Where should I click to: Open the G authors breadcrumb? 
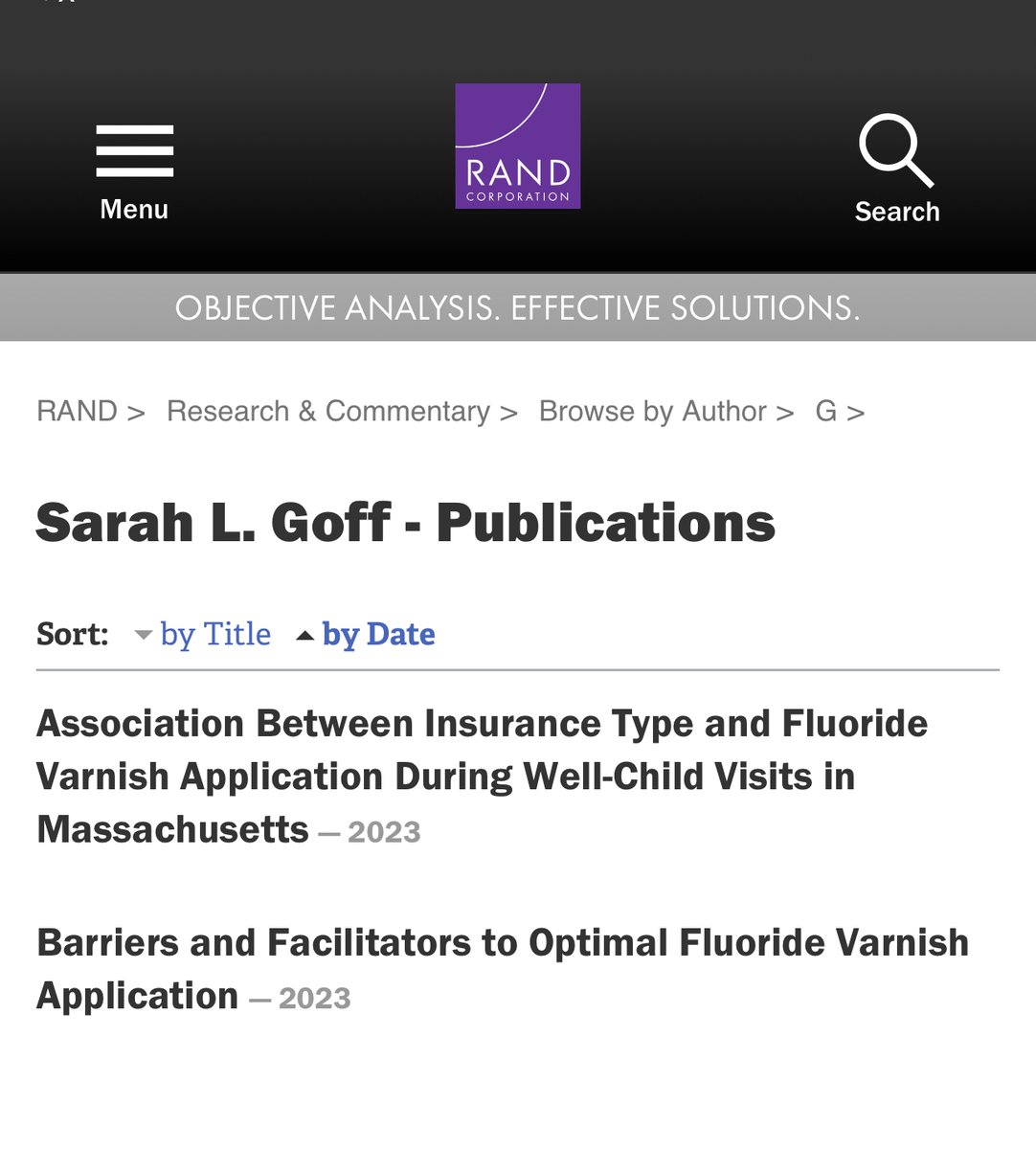pos(825,411)
